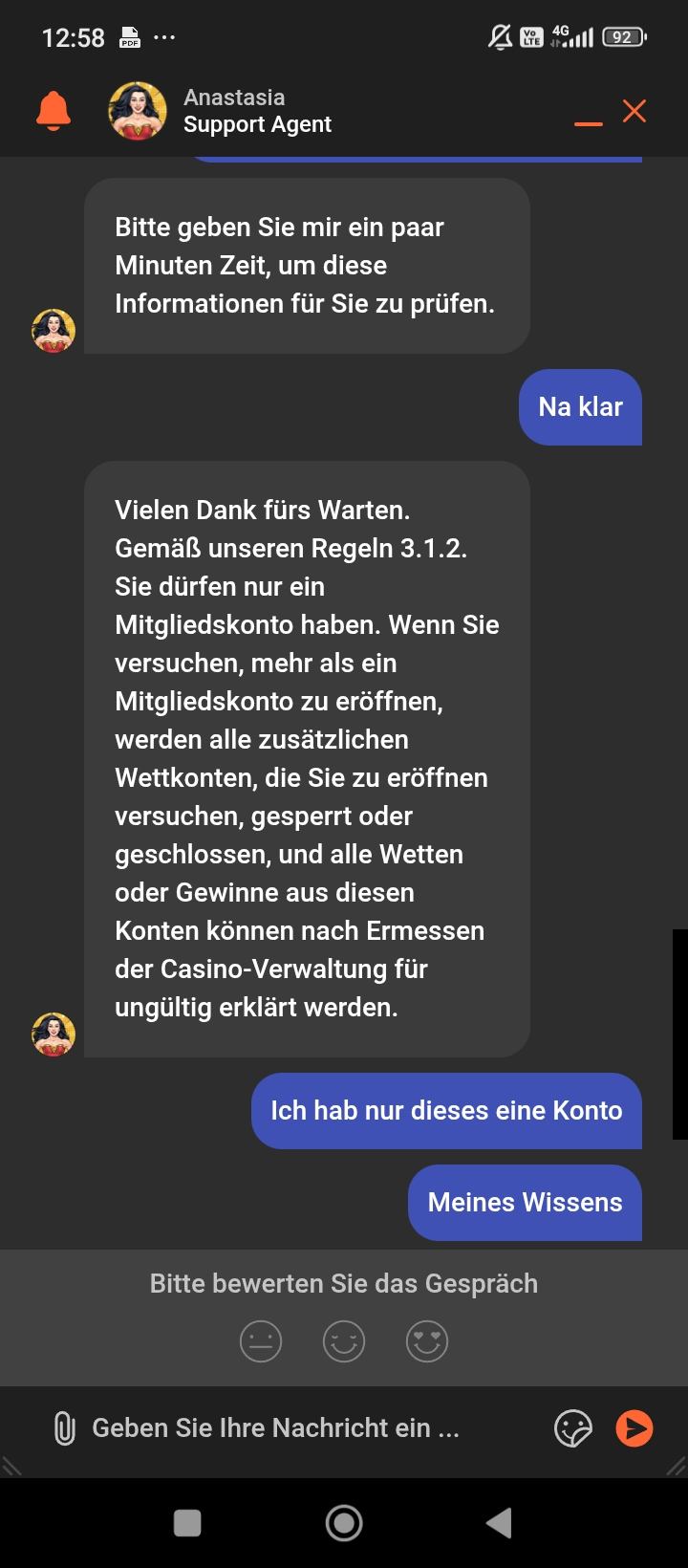
Task: Open the sticker and emoji picker
Action: point(573,1428)
